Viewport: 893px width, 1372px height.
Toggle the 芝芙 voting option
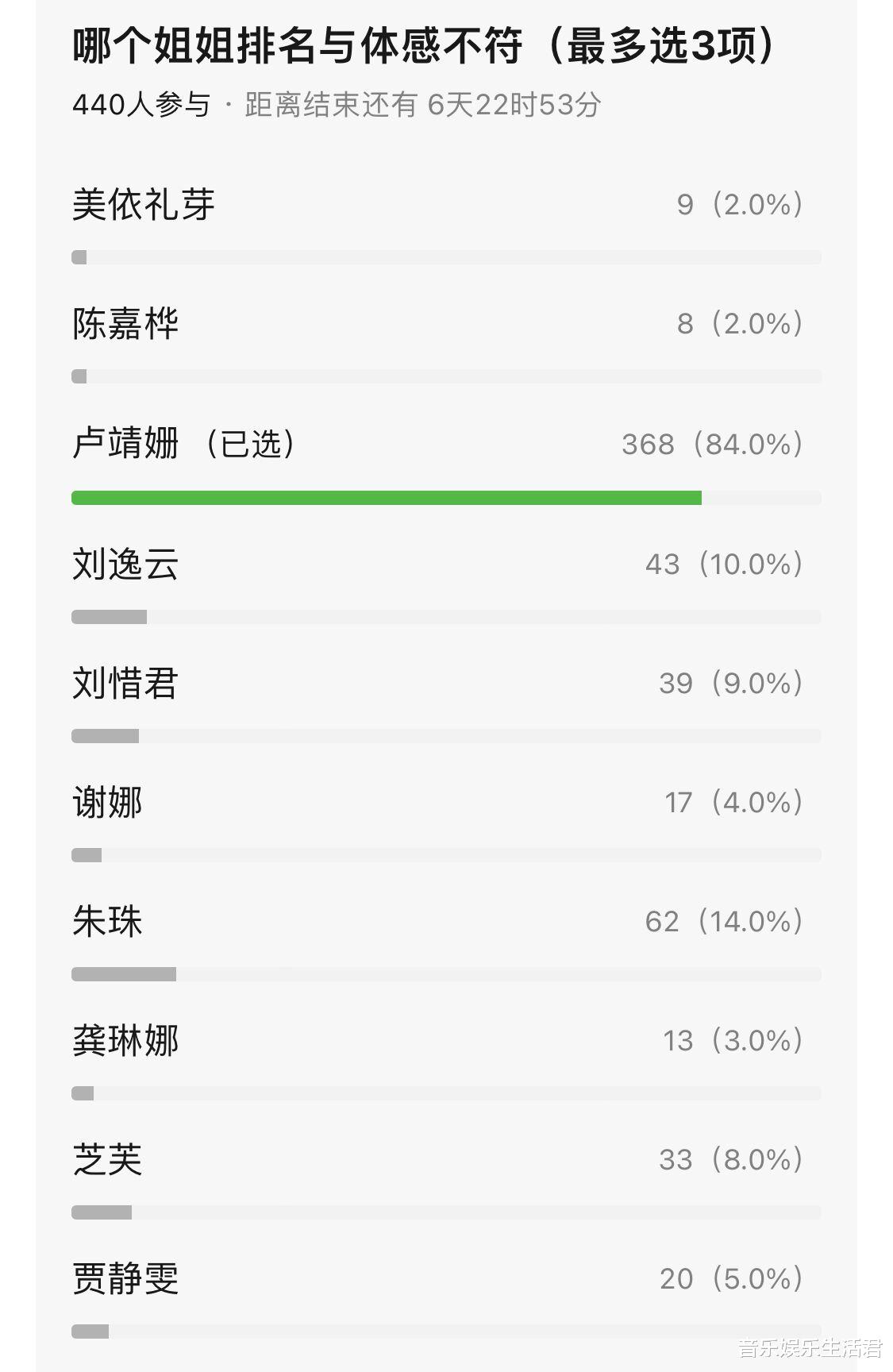click(x=107, y=1160)
